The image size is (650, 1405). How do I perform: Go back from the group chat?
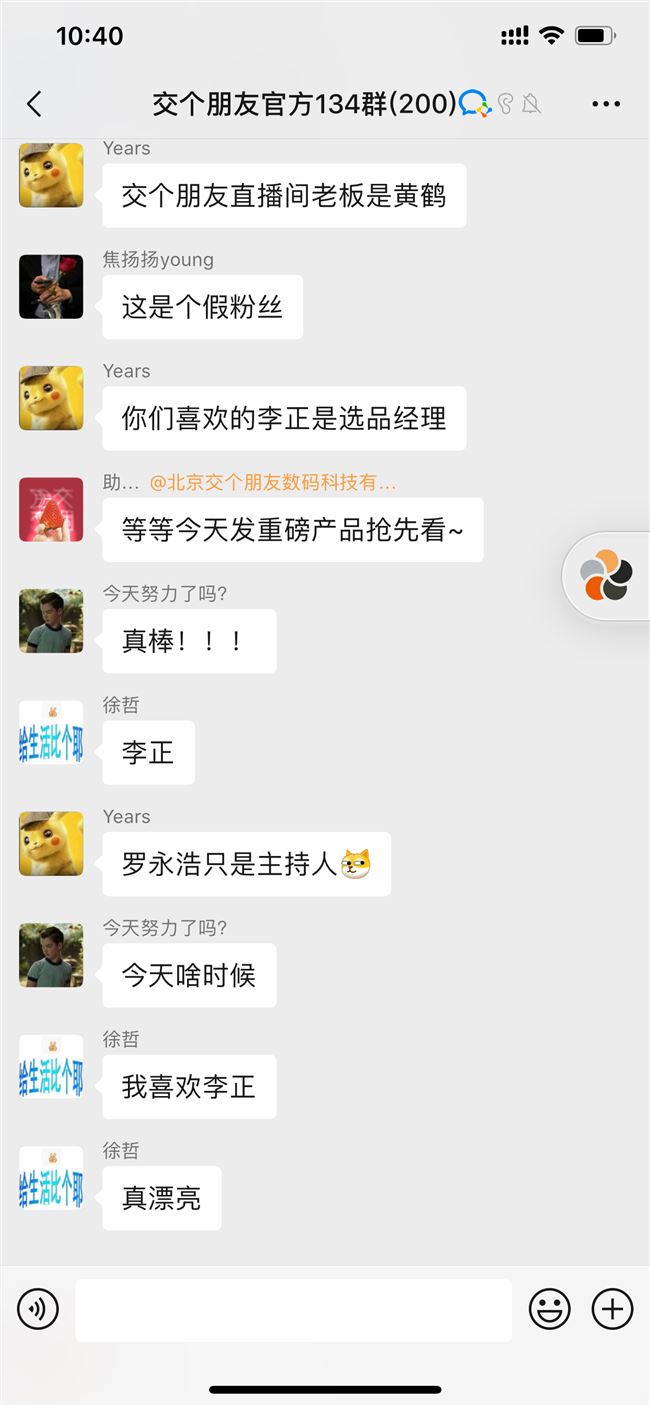coord(35,104)
